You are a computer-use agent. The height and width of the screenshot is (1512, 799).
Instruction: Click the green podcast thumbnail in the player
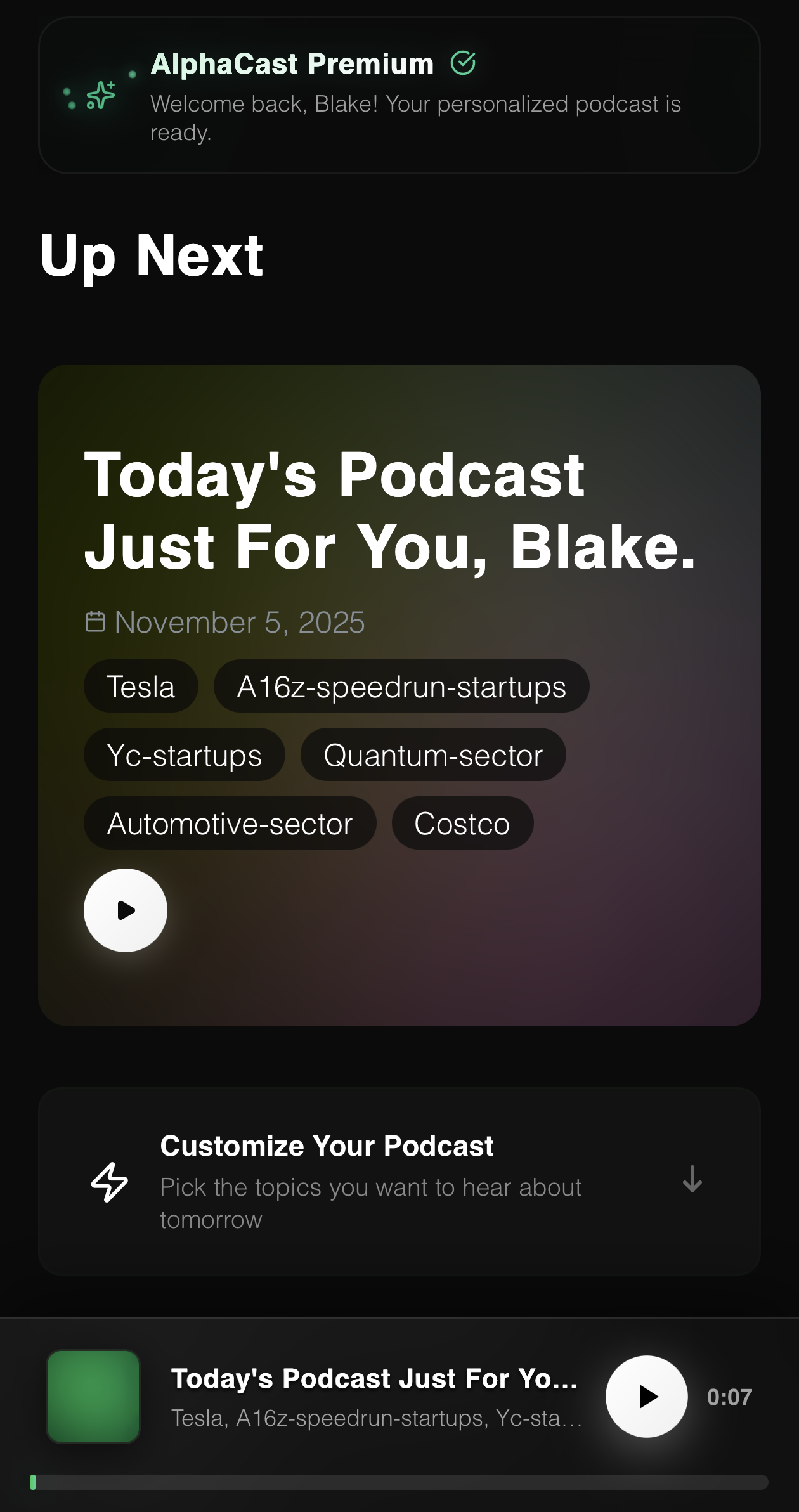pos(93,1397)
